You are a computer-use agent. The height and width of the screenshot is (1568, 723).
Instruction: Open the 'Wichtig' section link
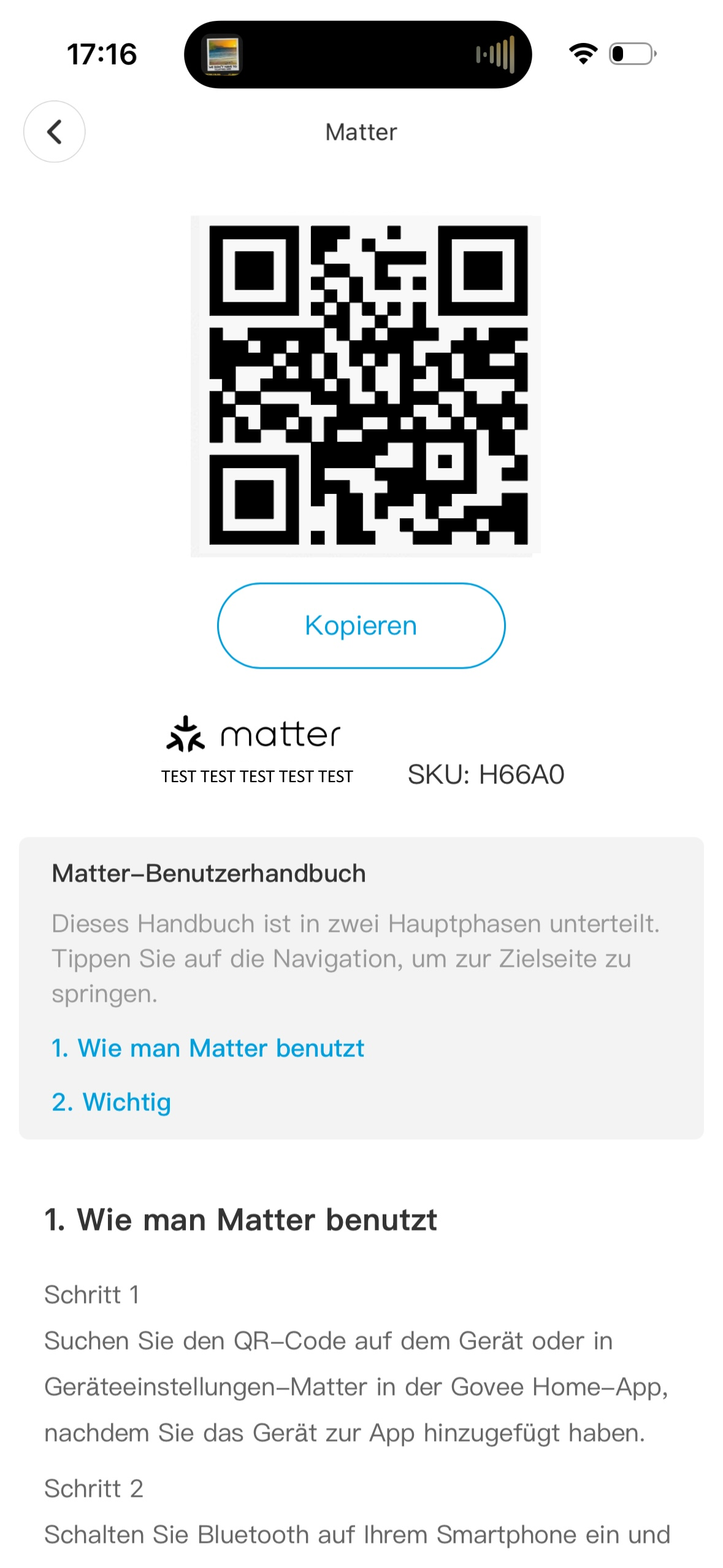[x=111, y=1102]
